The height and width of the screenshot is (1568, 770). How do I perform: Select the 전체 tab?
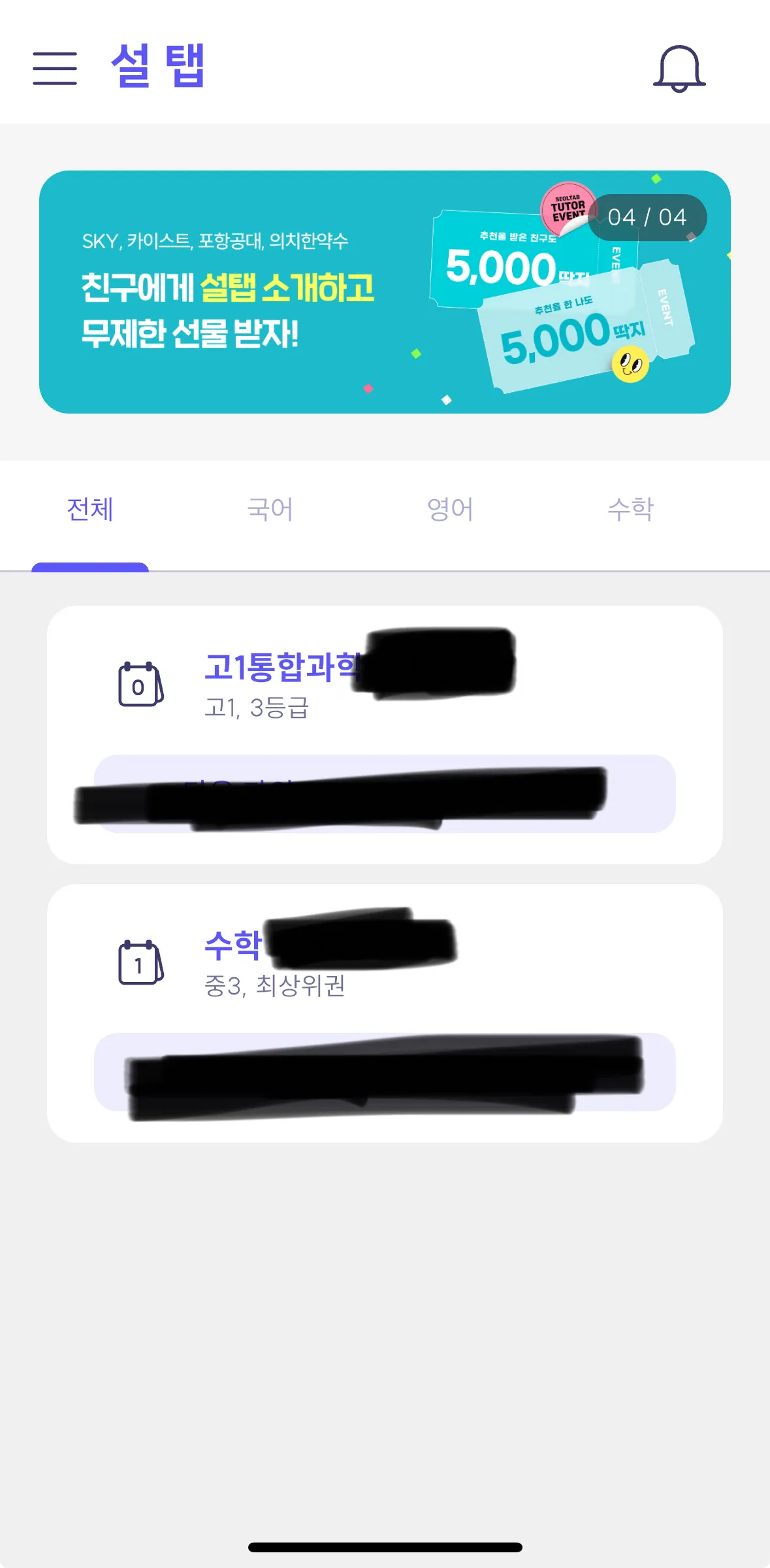(90, 510)
